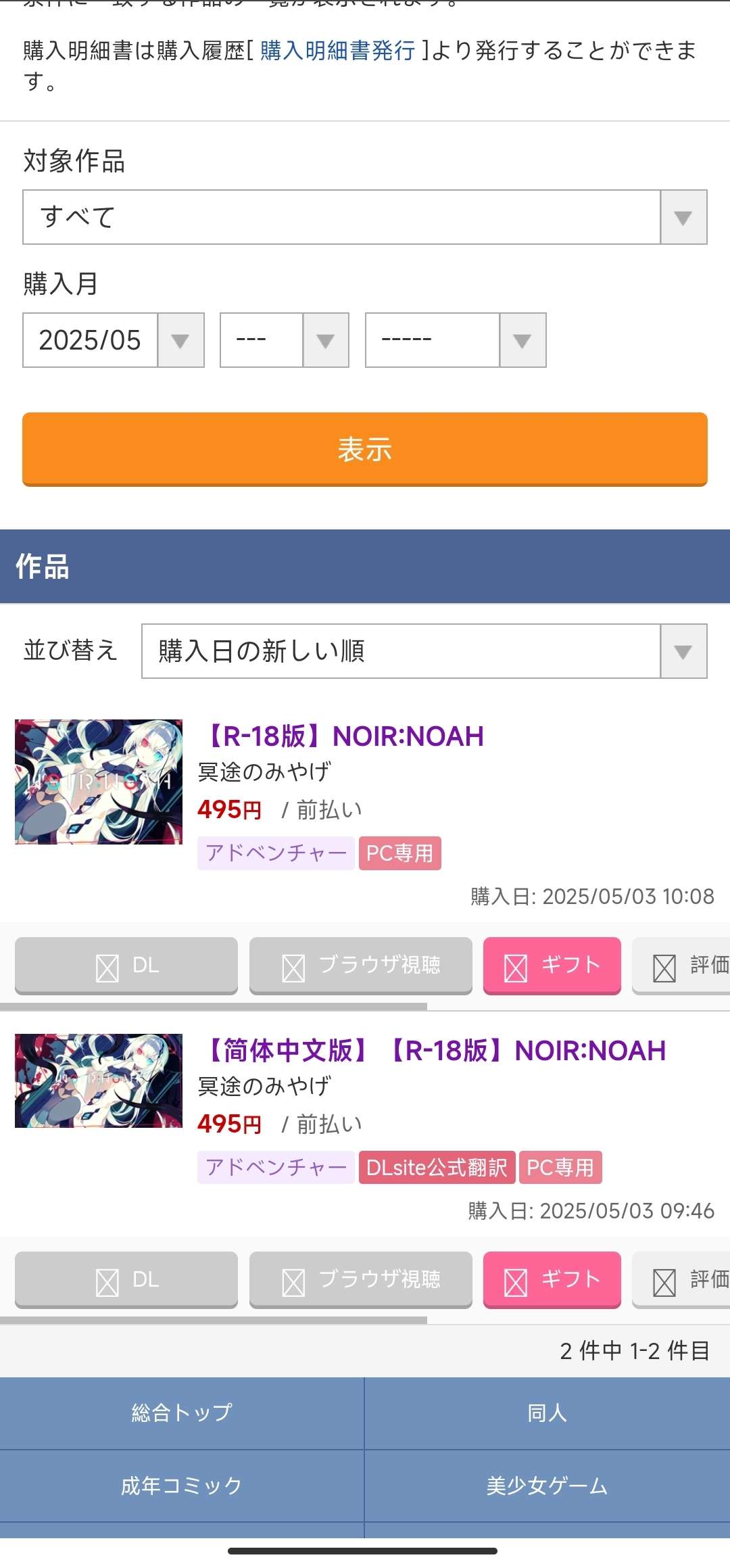Open the 購入明細書発行 link
The image size is (730, 1568).
[x=337, y=51]
